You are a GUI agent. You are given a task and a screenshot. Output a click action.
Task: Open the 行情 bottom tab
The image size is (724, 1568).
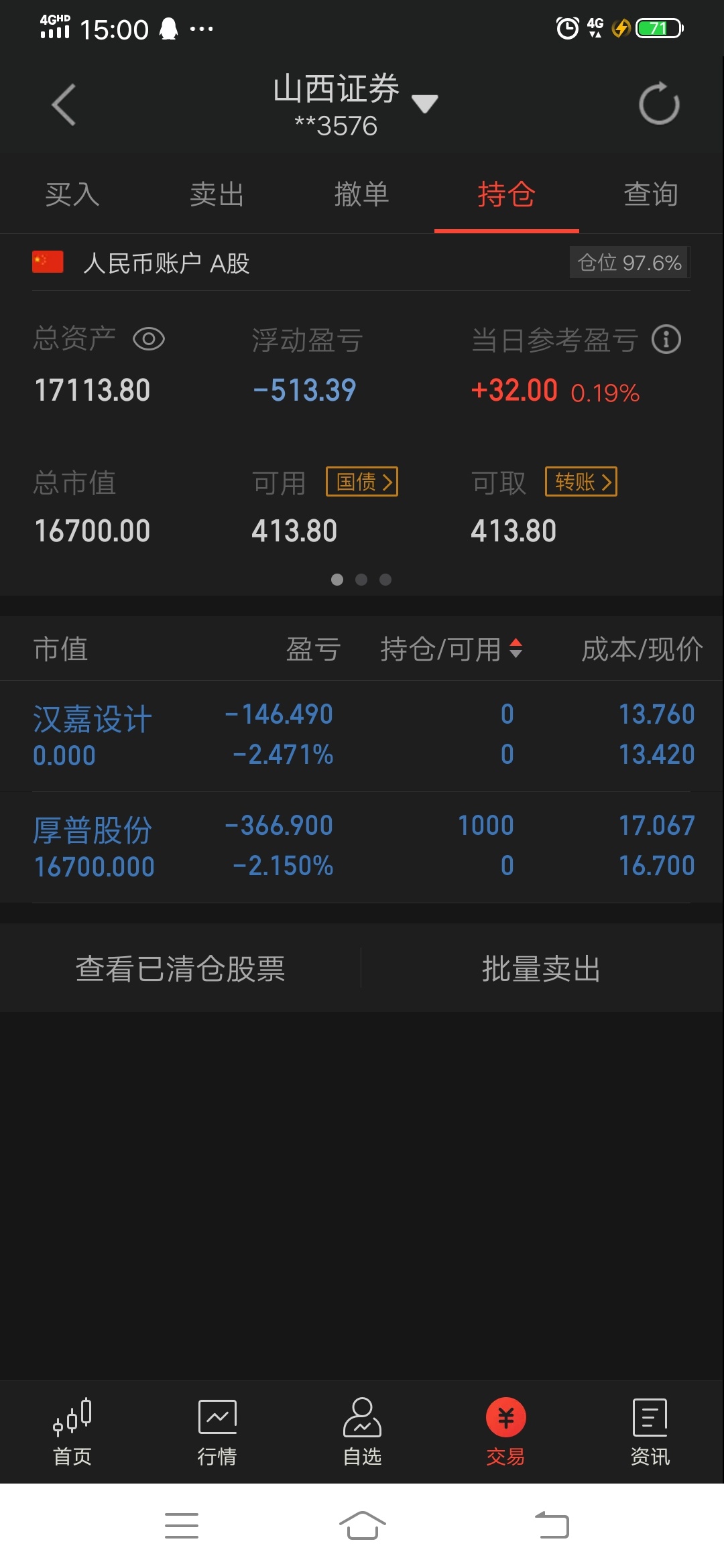pos(217,1433)
